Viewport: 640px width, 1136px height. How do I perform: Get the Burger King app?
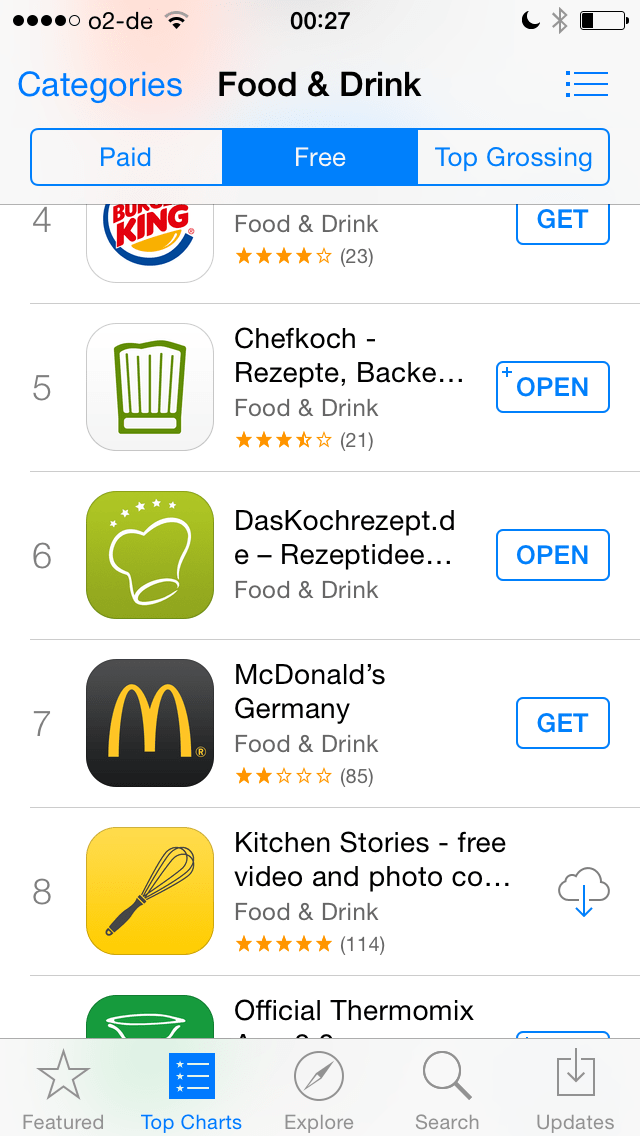click(562, 220)
